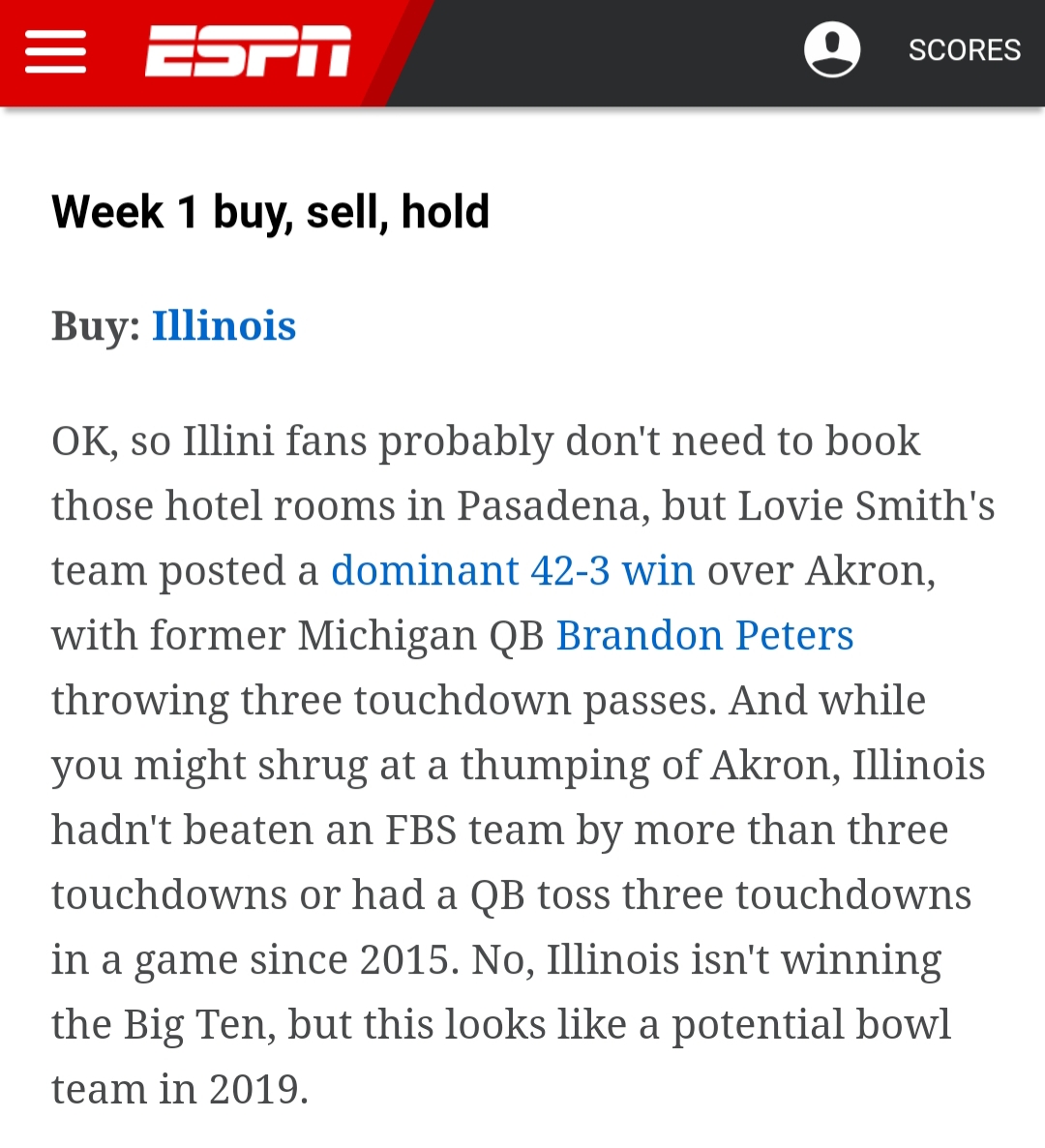Open the hamburger navigation menu
This screenshot has width=1045, height=1148.
point(55,51)
